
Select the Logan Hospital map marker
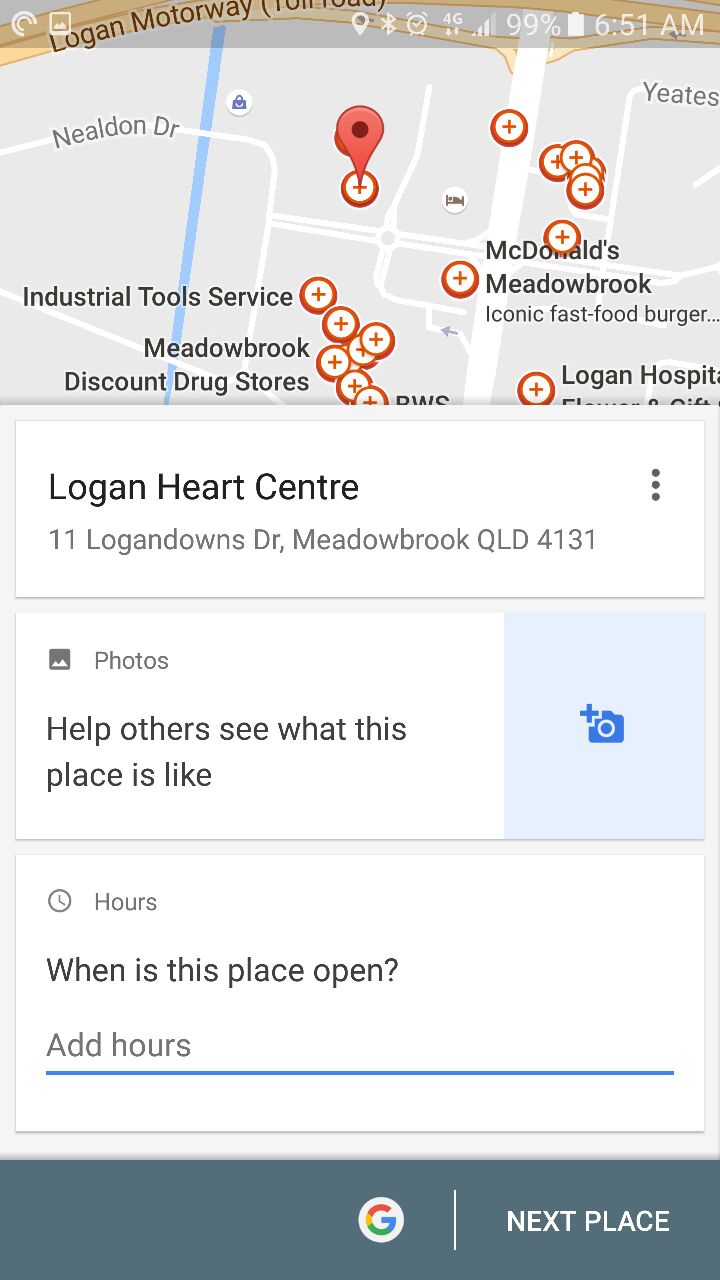point(536,389)
